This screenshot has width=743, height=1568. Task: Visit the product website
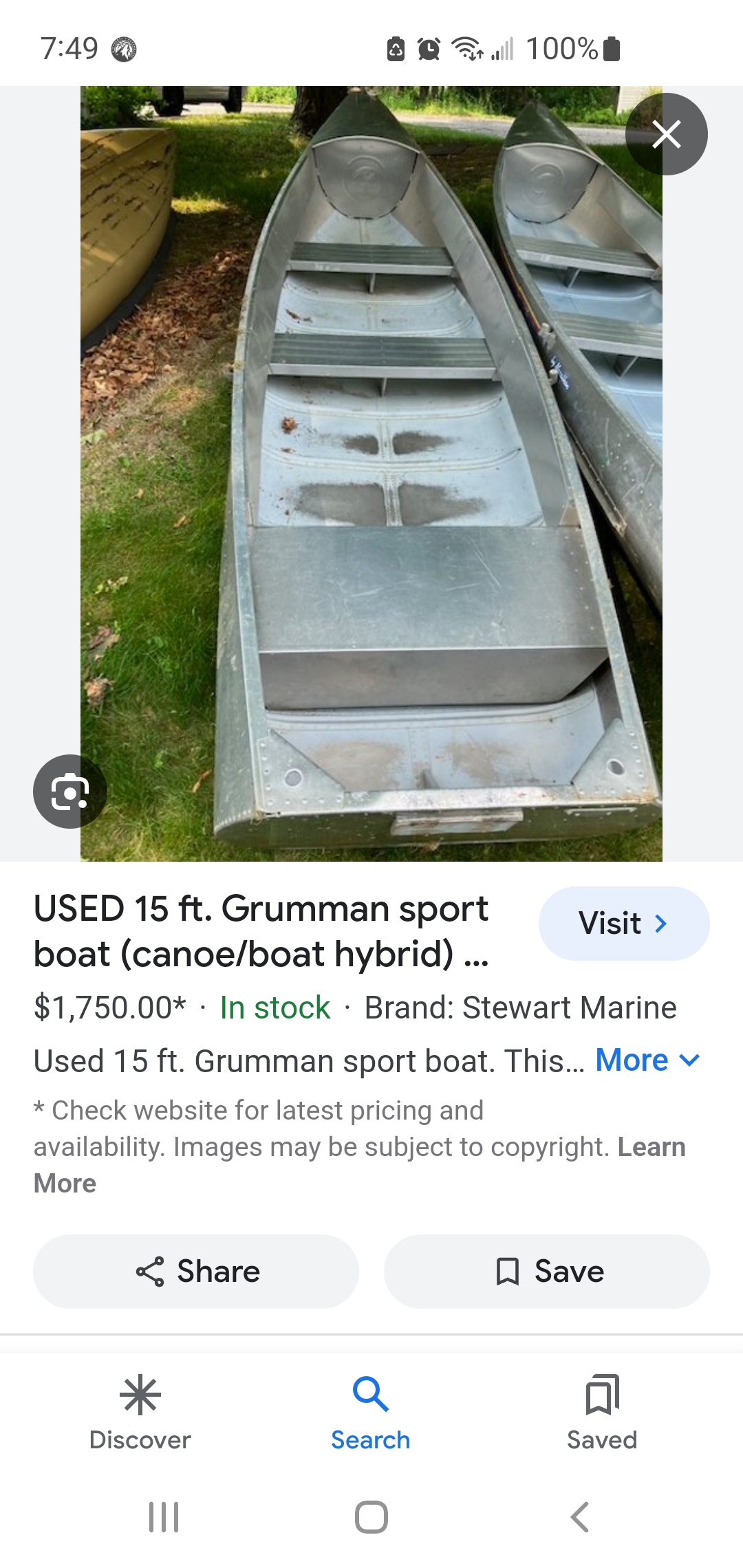pyautogui.click(x=623, y=923)
